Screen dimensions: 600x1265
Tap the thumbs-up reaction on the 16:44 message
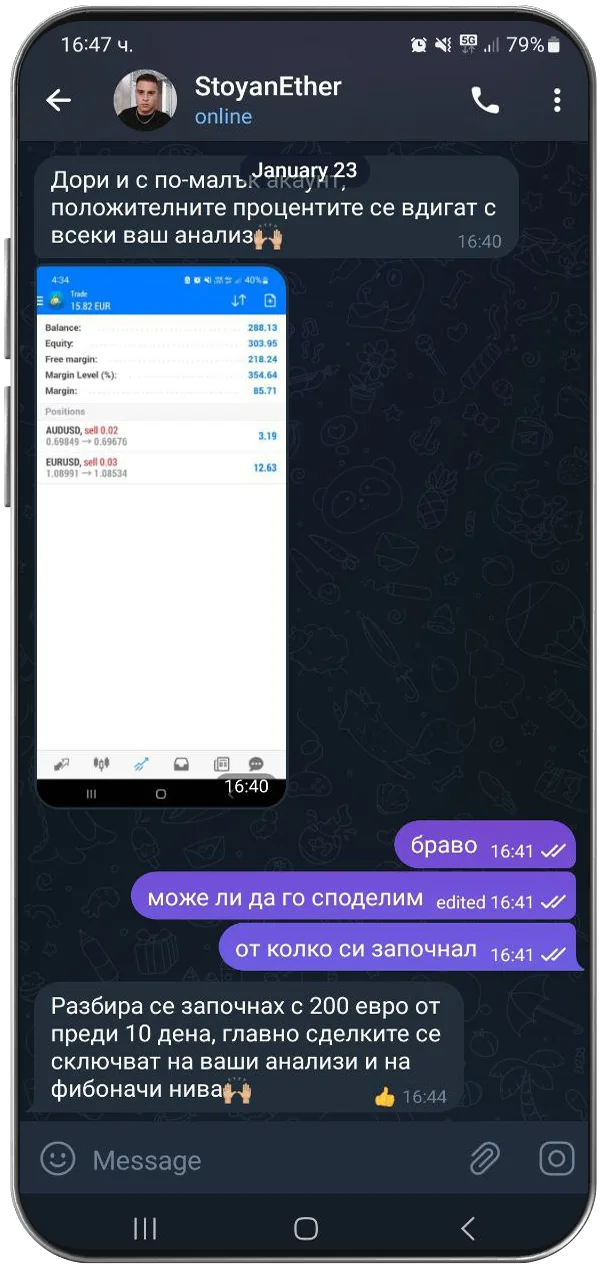(x=385, y=1097)
